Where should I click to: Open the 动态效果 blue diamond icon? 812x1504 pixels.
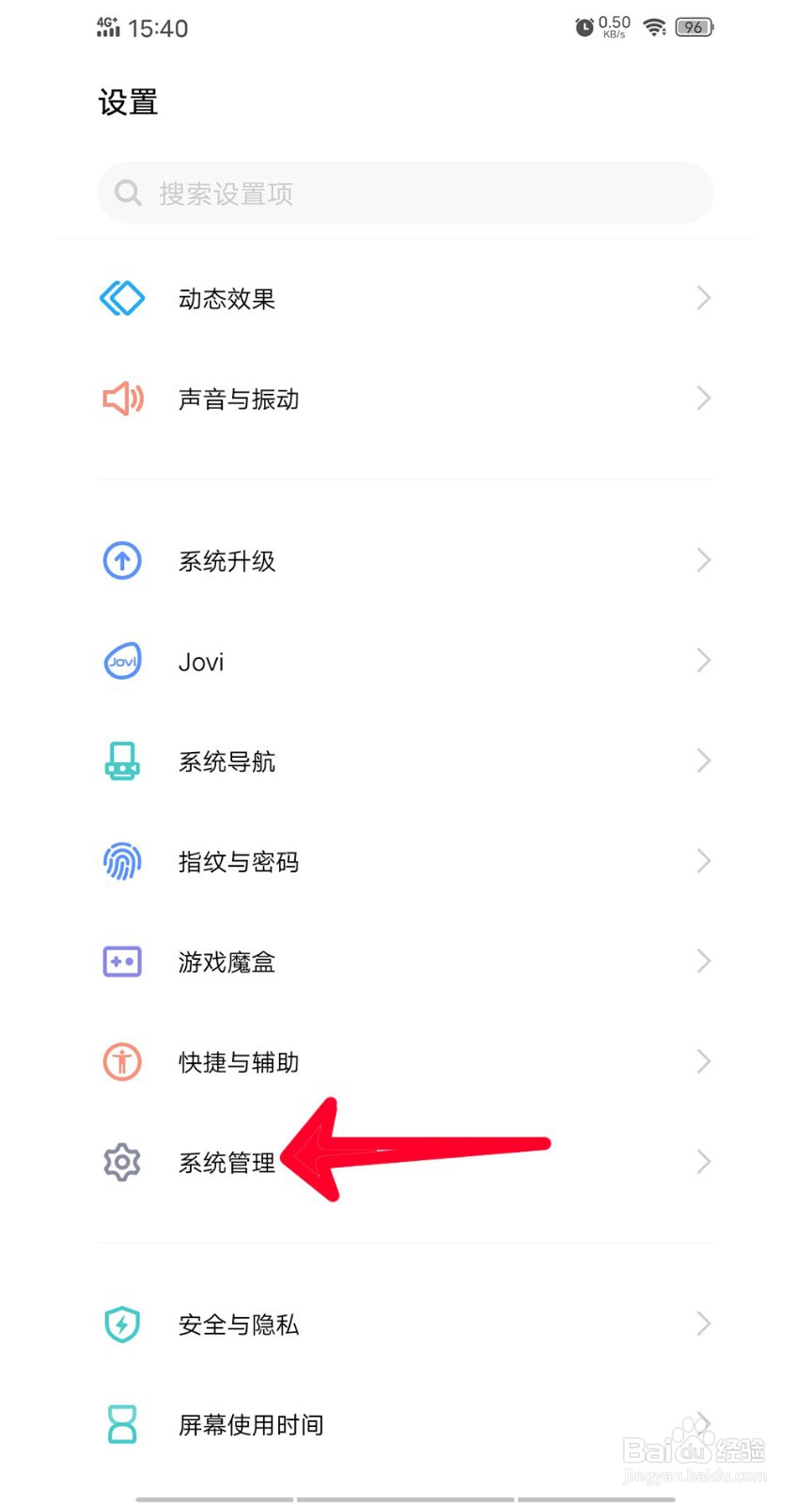point(121,298)
